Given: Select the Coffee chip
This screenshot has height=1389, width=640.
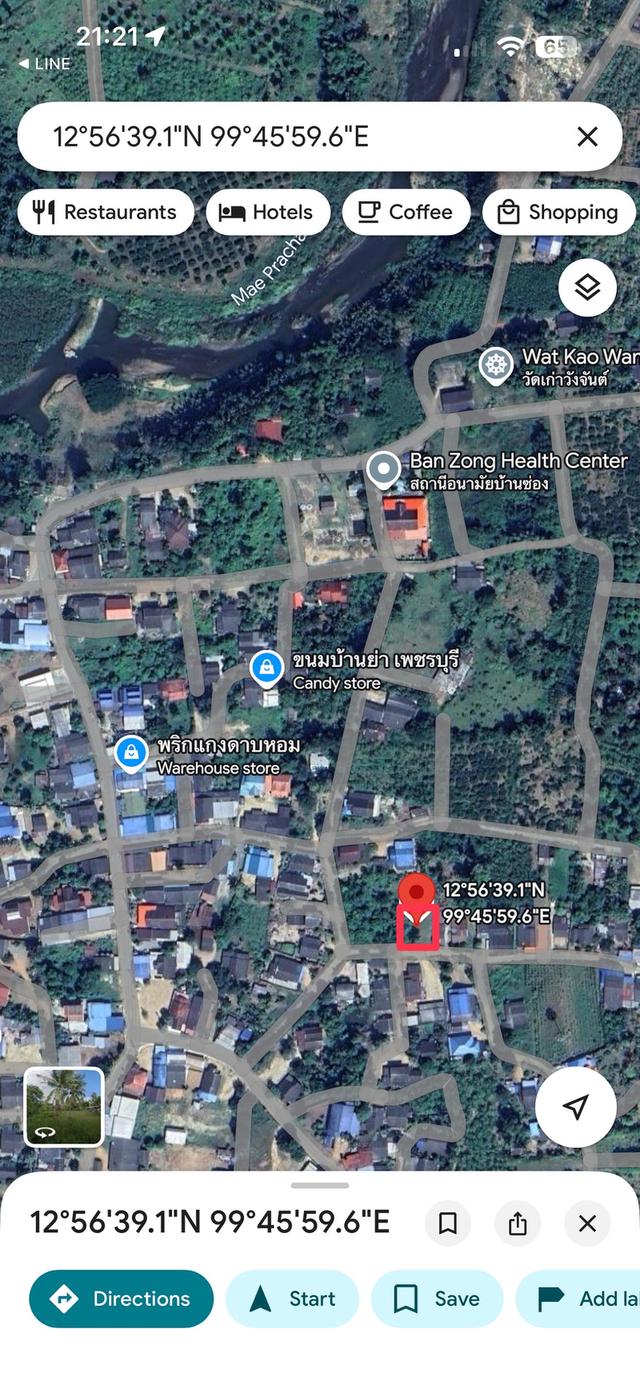Looking at the screenshot, I should click(x=406, y=212).
